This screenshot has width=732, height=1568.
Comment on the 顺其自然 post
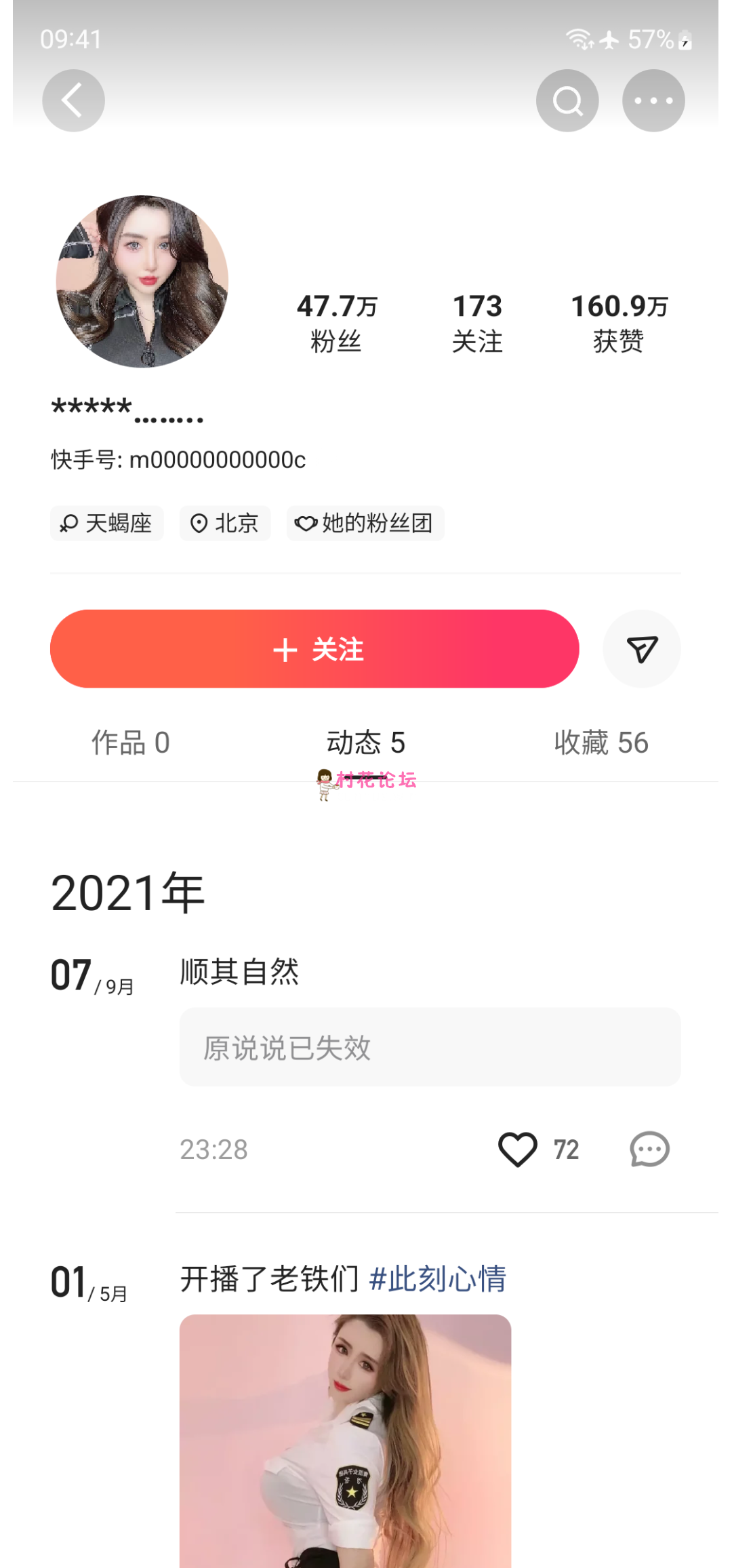click(649, 1150)
